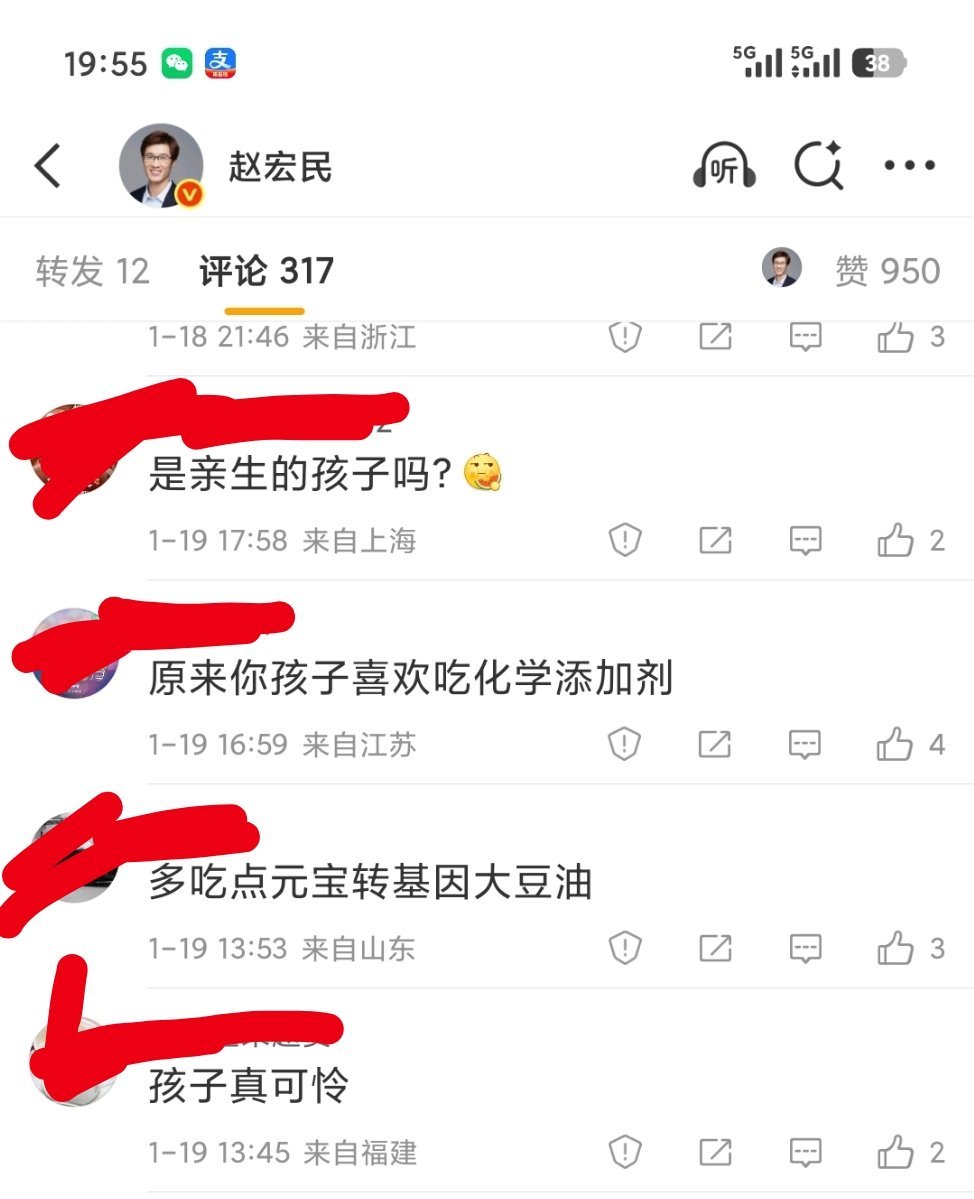Open the forward icon on the Shanghai comment

713,539
